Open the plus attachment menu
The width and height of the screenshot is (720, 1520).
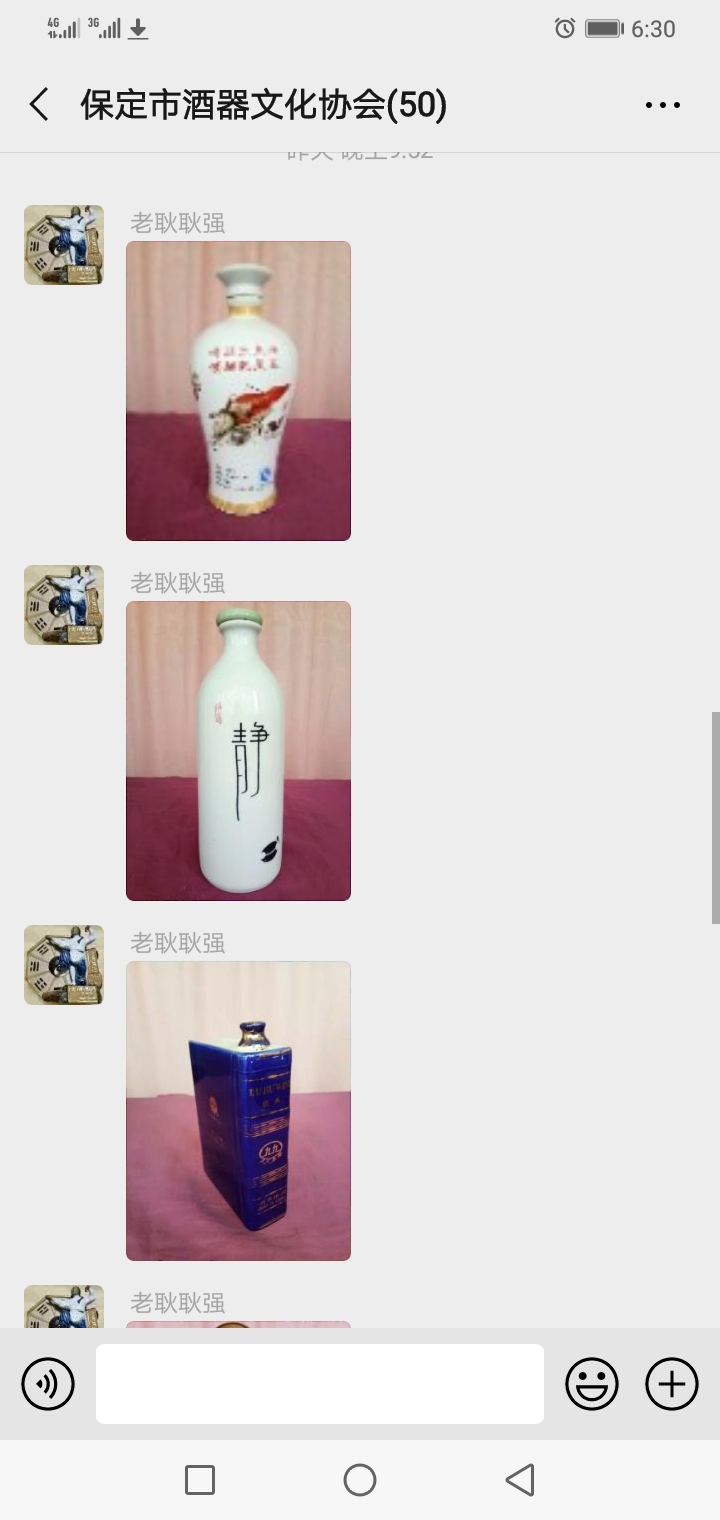point(672,1384)
